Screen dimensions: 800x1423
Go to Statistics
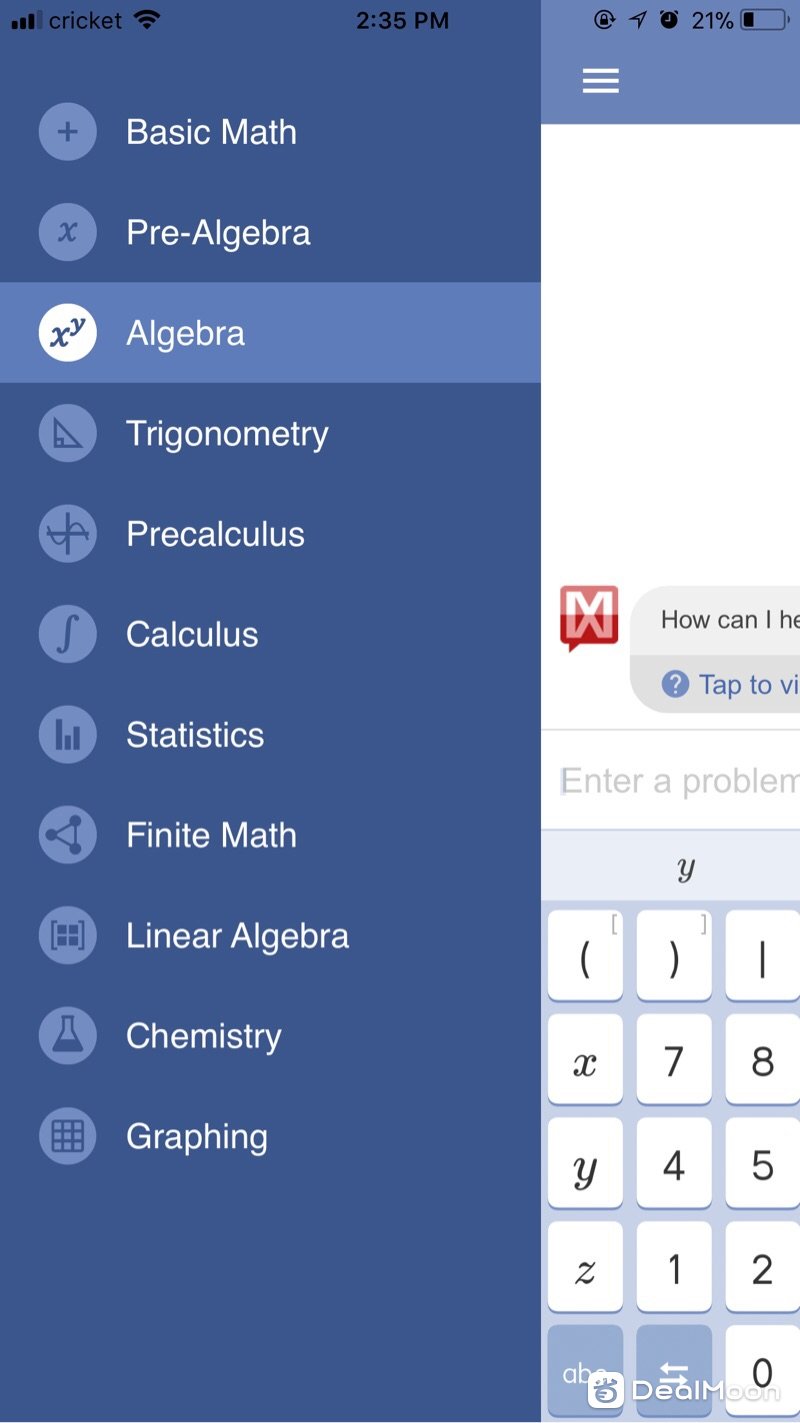(x=195, y=735)
